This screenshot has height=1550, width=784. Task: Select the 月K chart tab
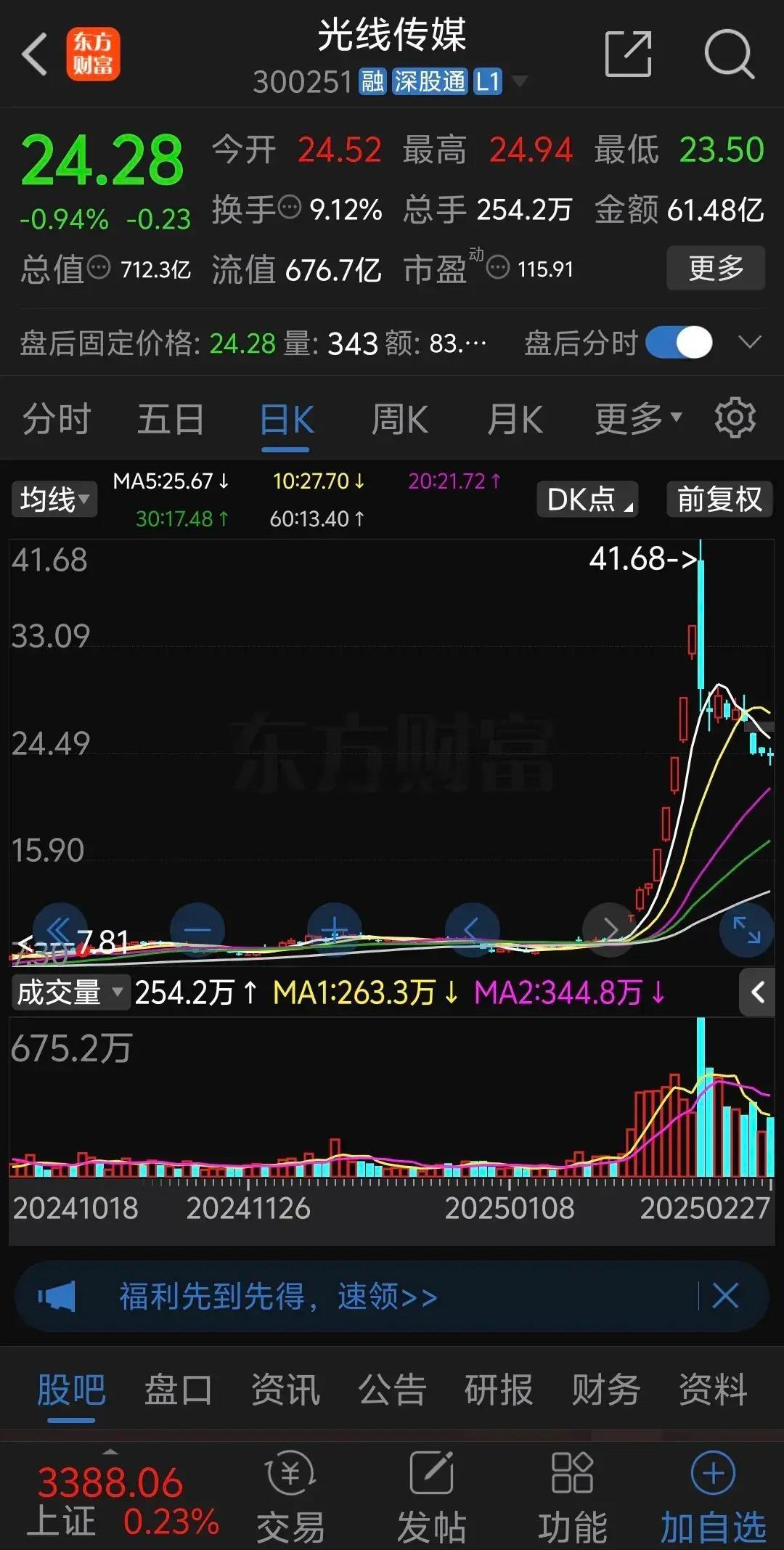tap(515, 419)
